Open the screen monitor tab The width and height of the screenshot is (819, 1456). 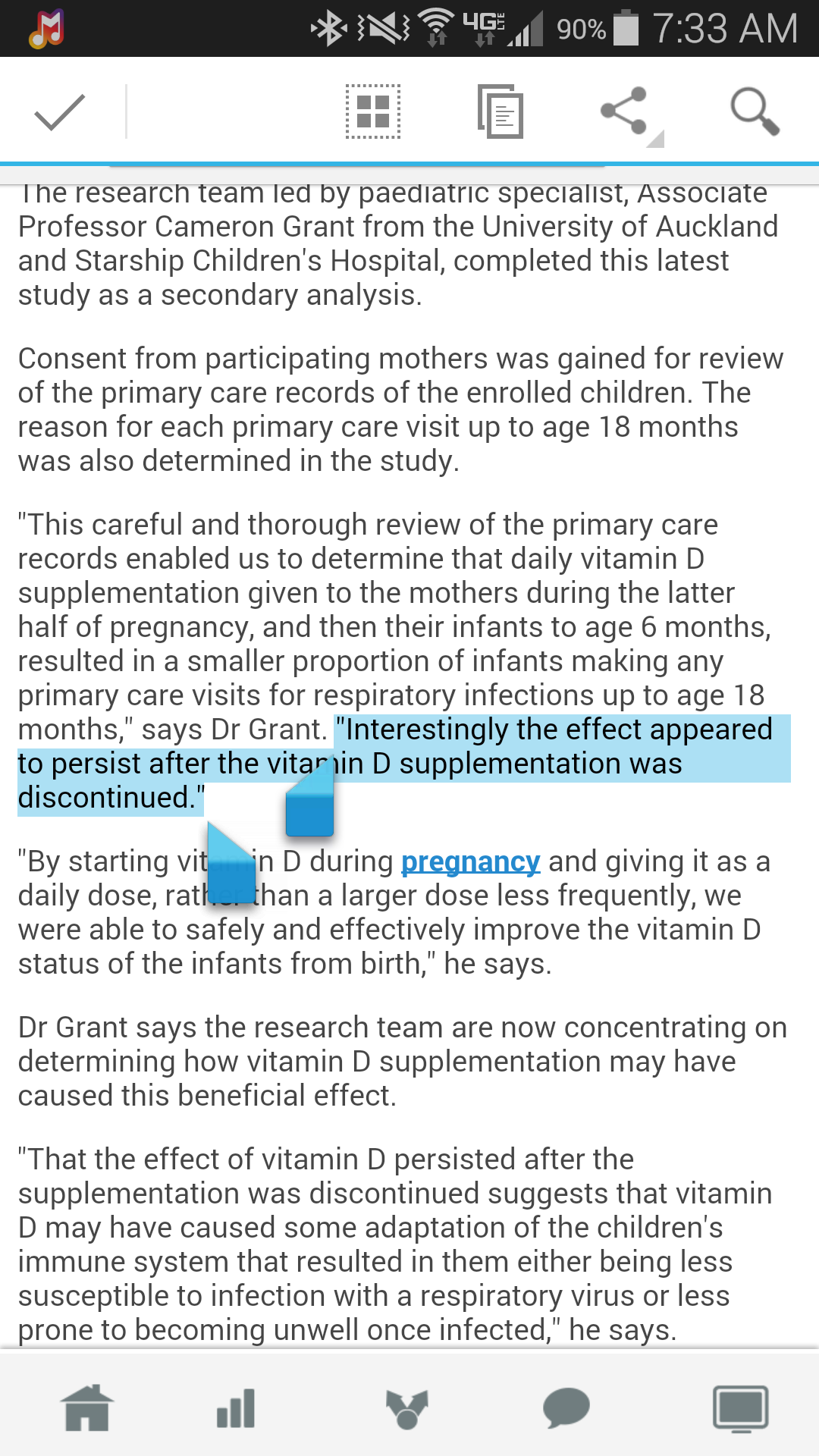coord(741,1409)
